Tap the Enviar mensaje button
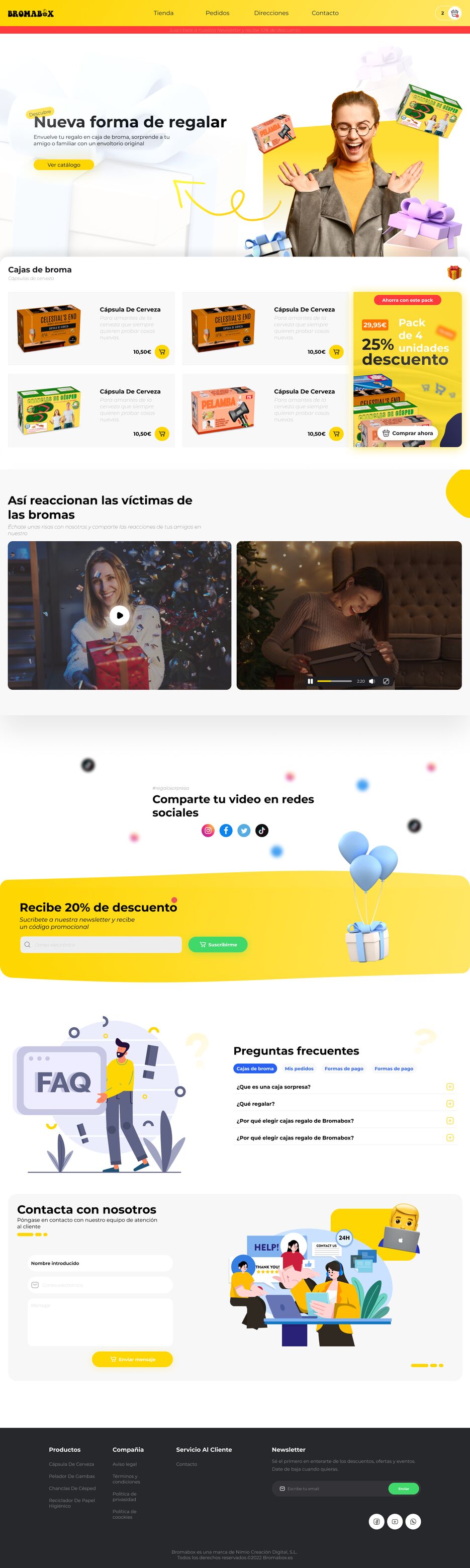 click(x=132, y=1359)
